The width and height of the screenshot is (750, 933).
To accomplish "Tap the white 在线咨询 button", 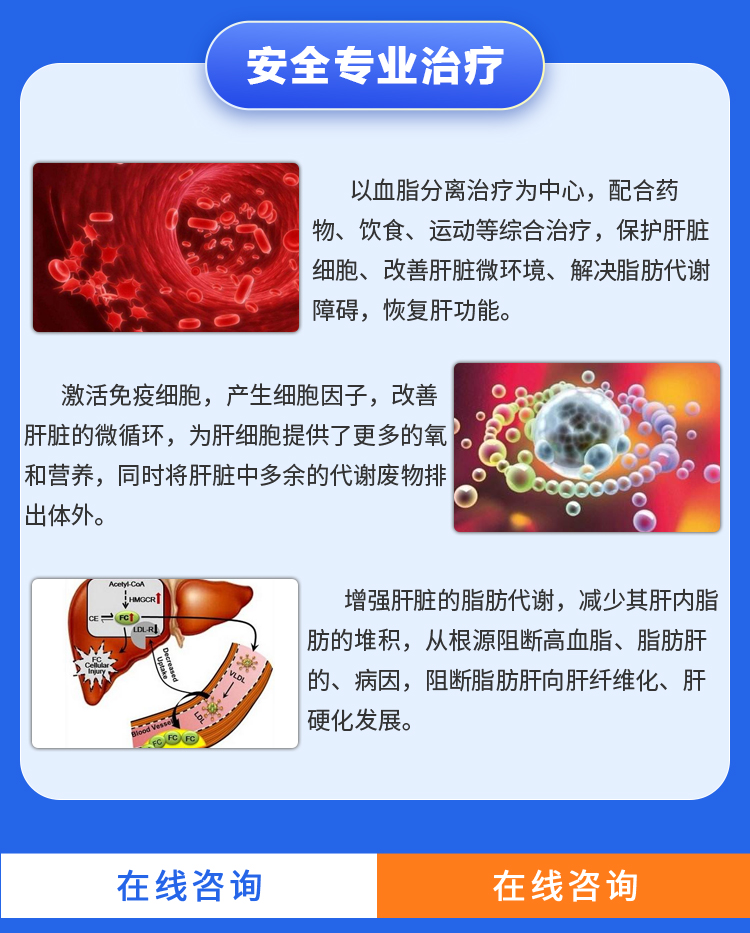I will 189,886.
